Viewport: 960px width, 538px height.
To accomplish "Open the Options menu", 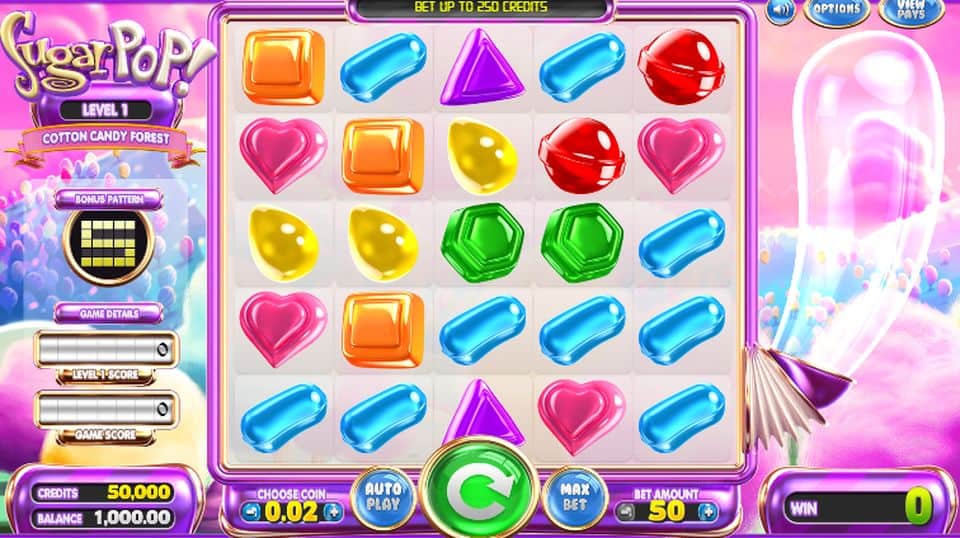I will coord(836,10).
